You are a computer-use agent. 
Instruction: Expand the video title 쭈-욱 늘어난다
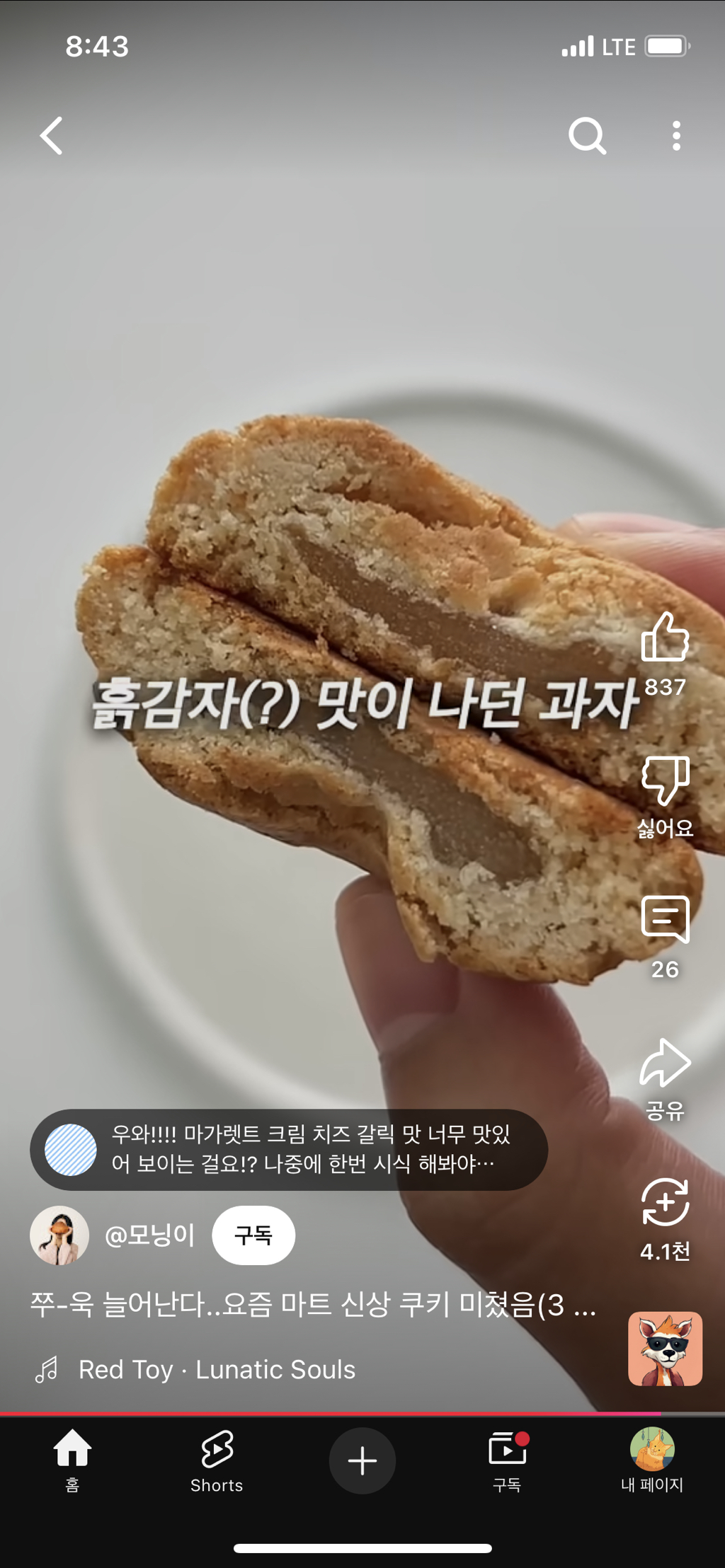coord(312,1305)
